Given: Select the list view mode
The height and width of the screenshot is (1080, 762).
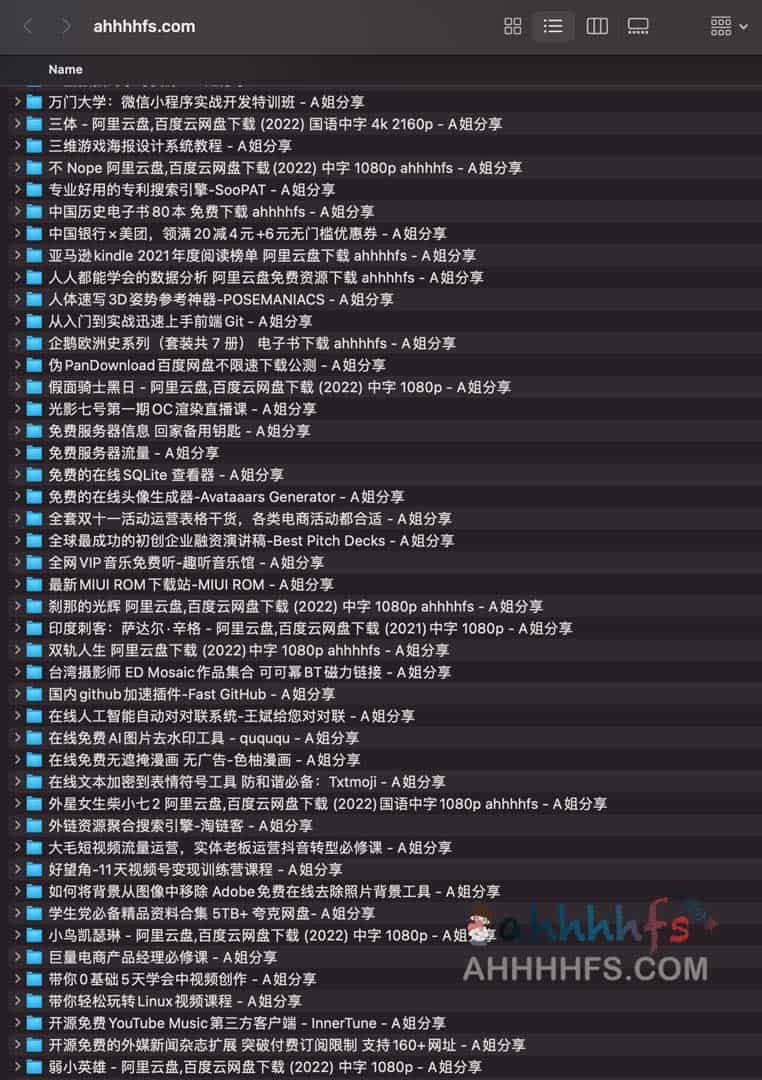Looking at the screenshot, I should pos(553,27).
